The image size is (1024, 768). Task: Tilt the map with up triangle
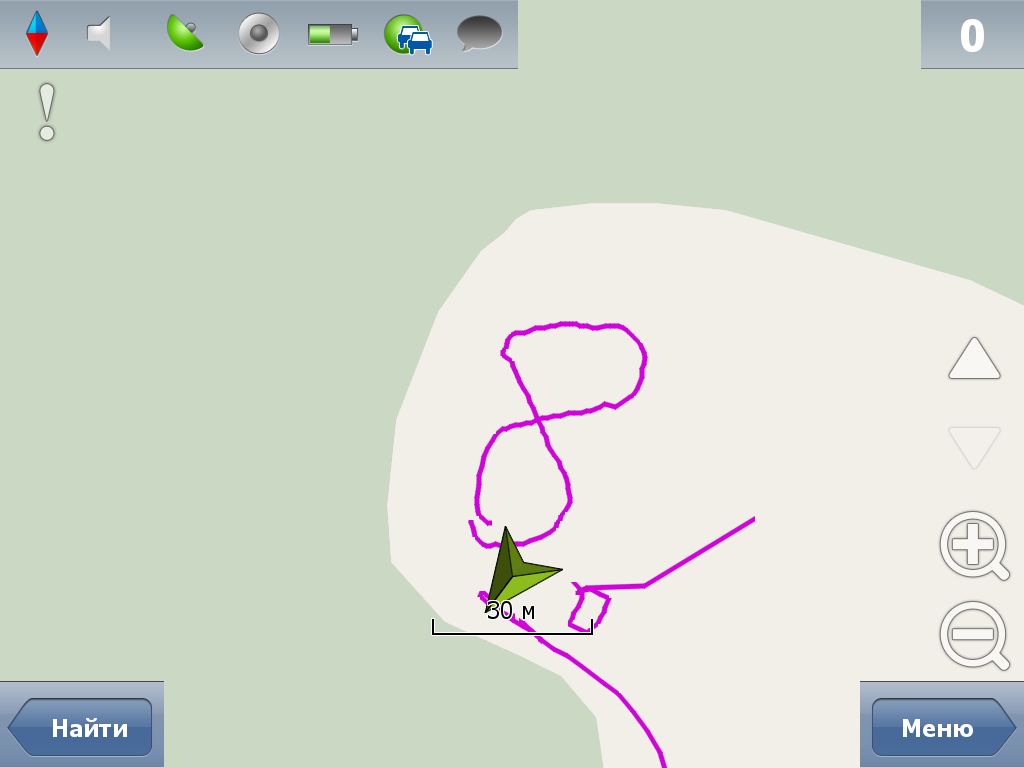pyautogui.click(x=974, y=359)
